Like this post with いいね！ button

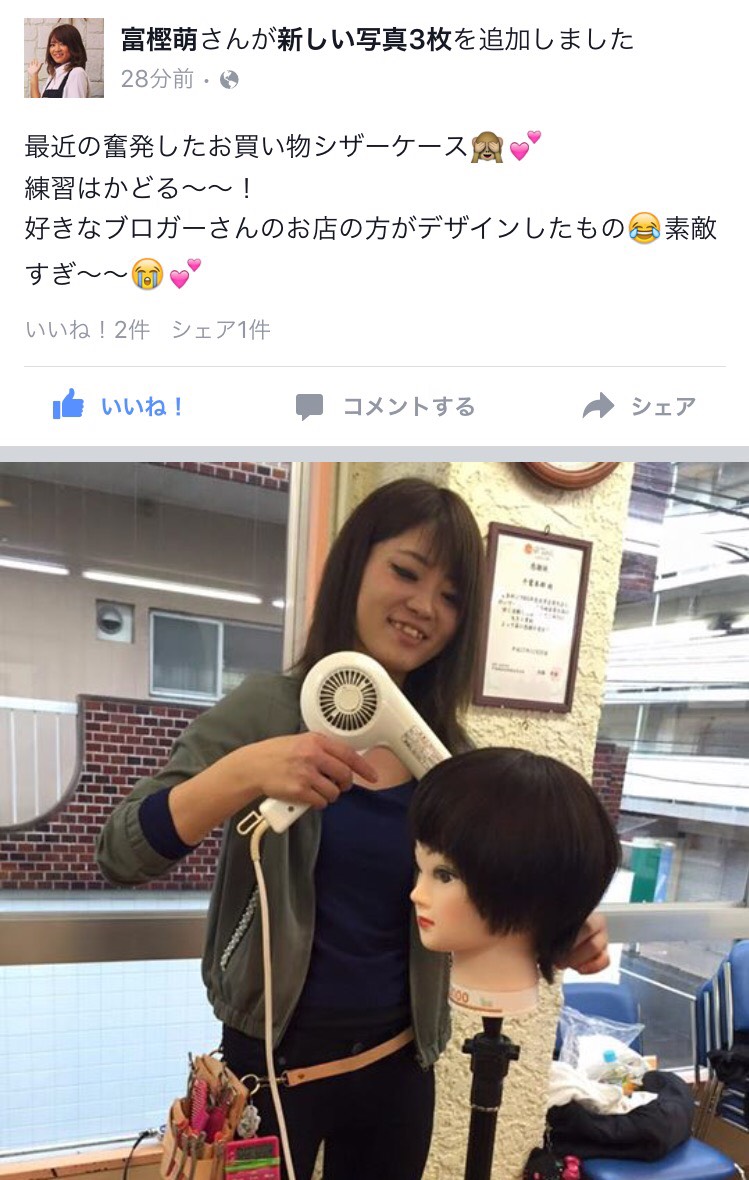119,407
